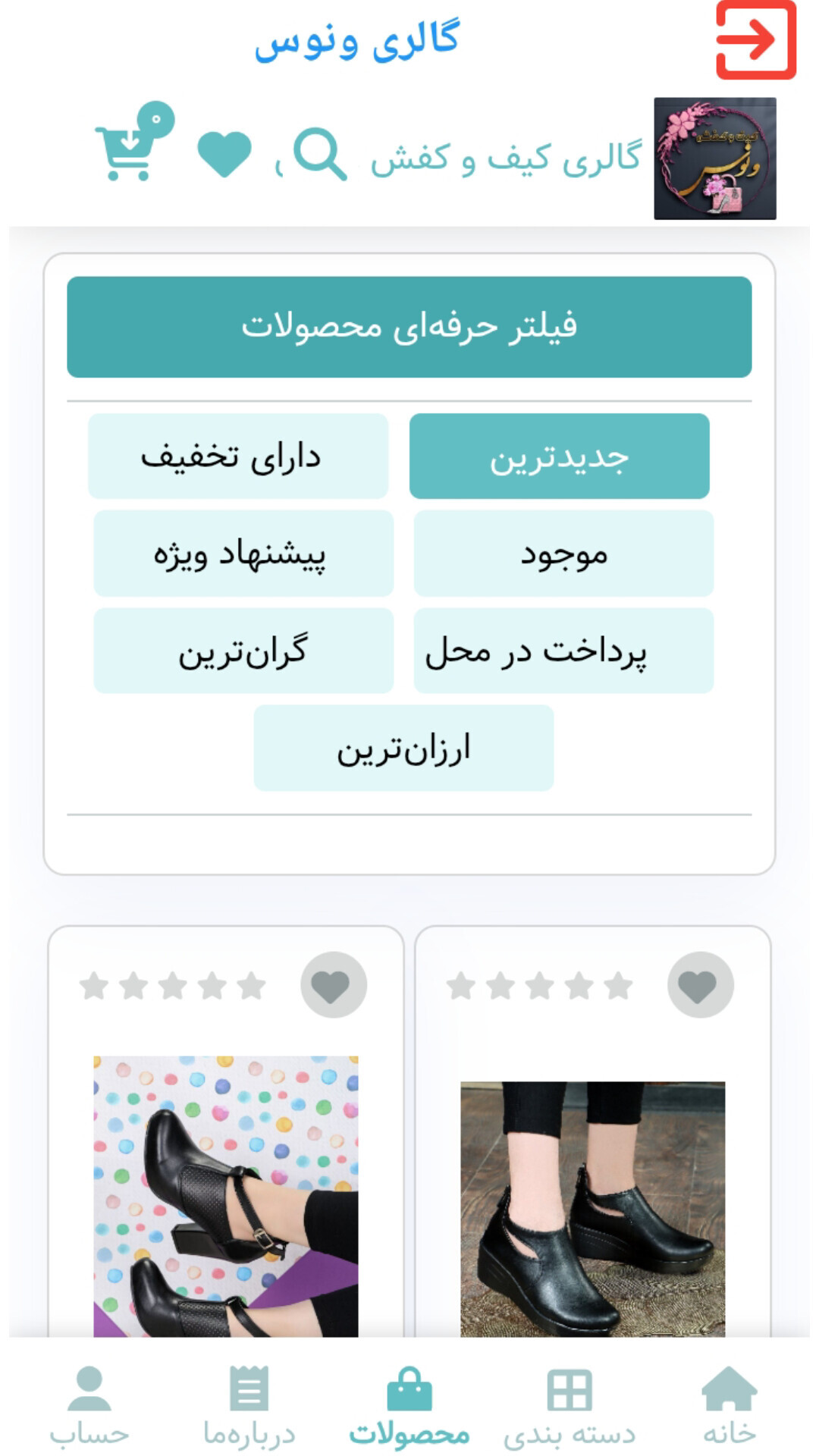Open the shopping cart
The height and width of the screenshot is (1456, 819).
click(132, 146)
